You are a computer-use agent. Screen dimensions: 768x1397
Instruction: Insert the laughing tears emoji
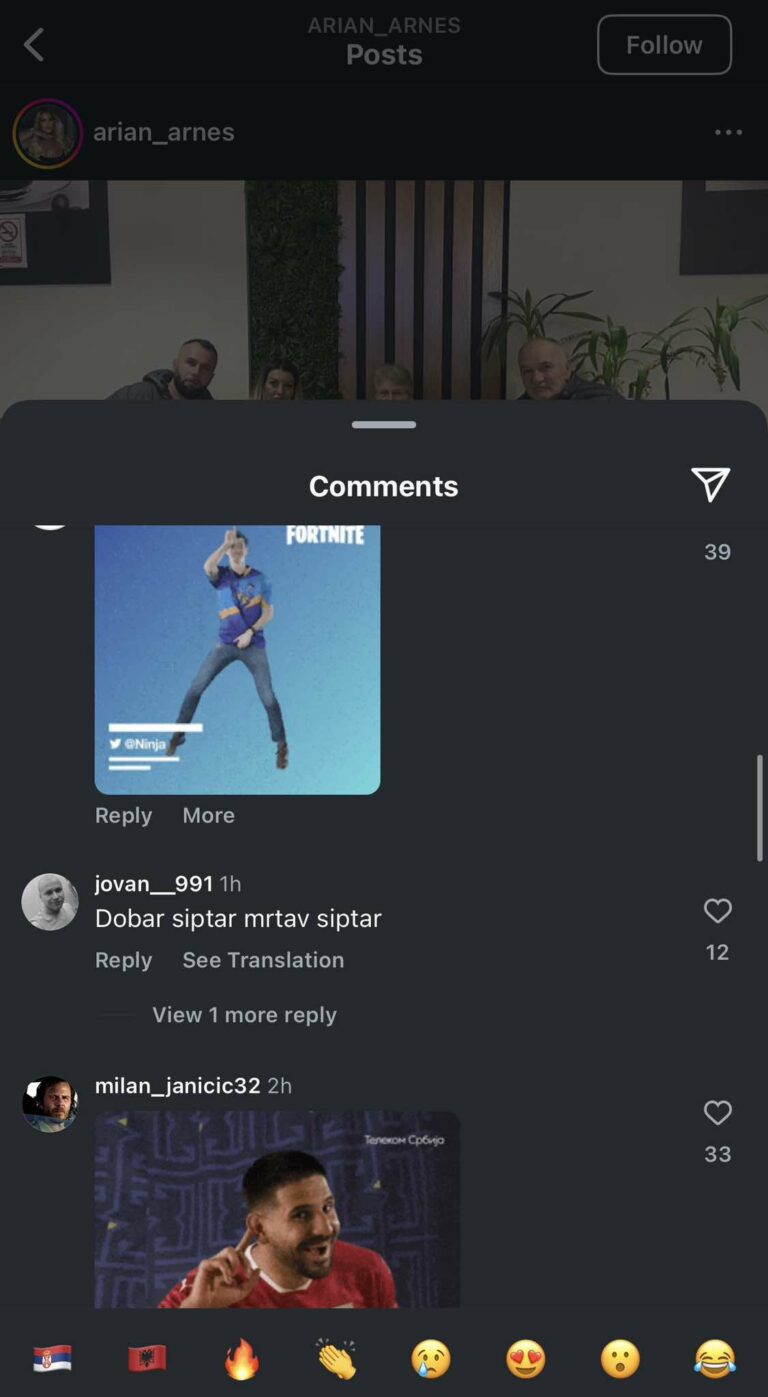pos(715,1359)
